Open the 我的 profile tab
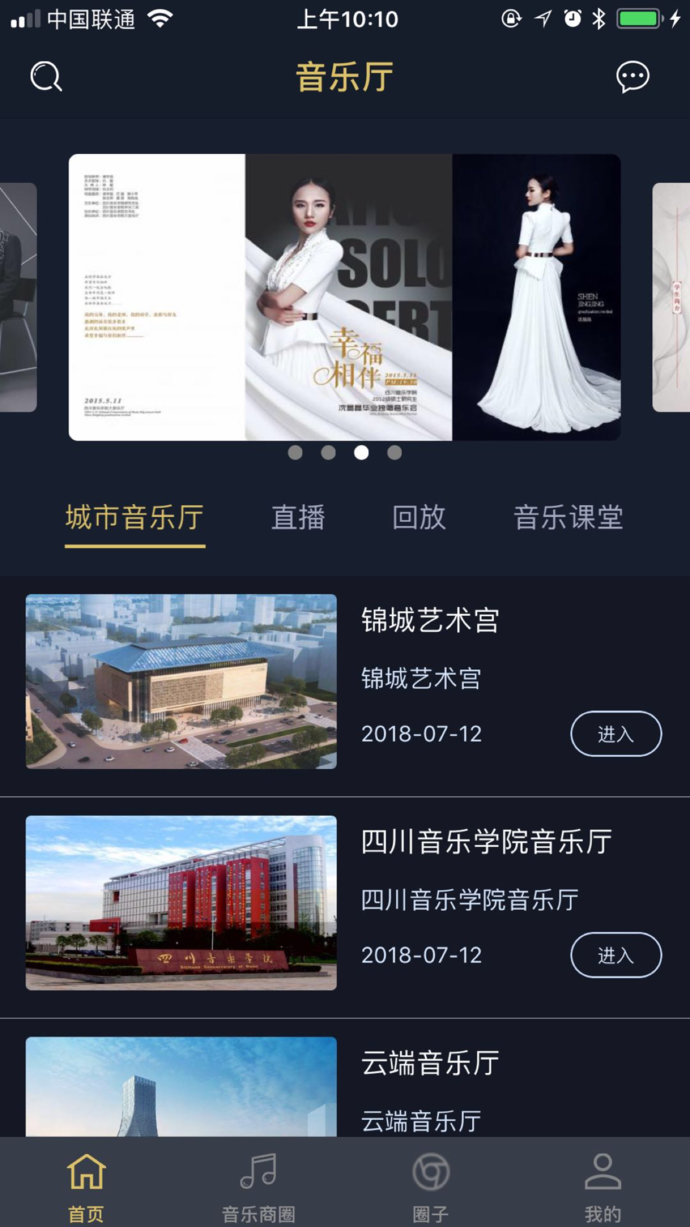 coord(603,1186)
